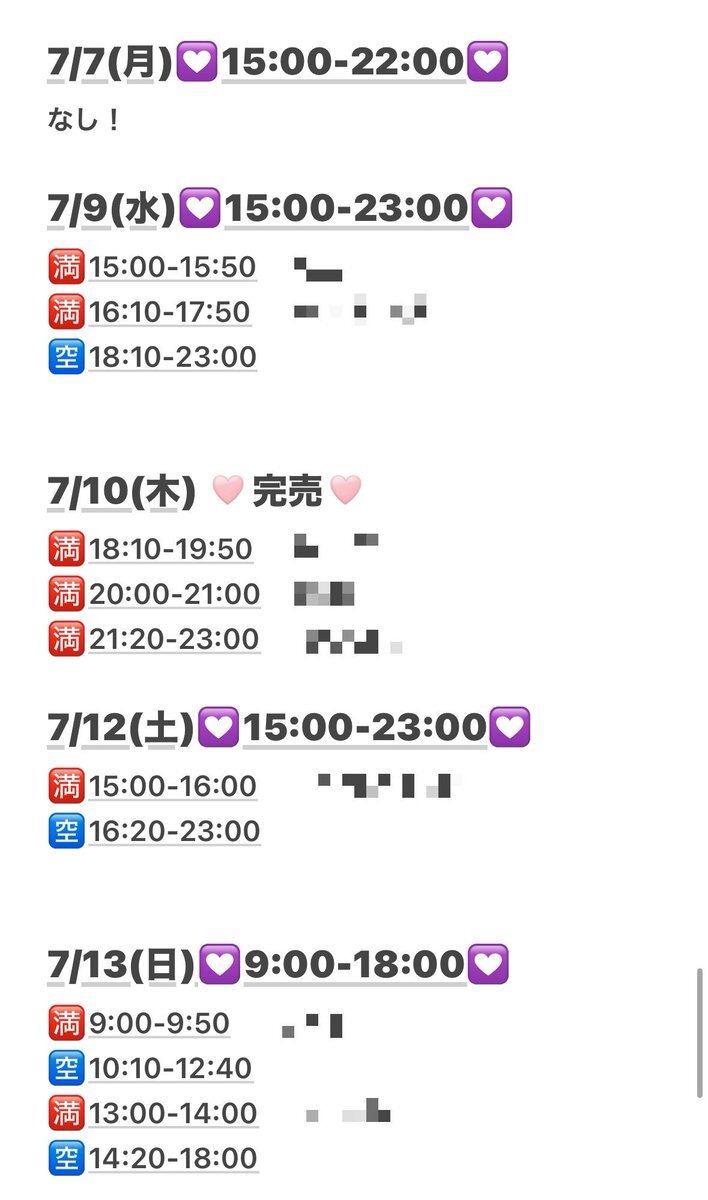Tap the 20:00-21:00 underlined time
The image size is (708, 1200).
coord(175,594)
